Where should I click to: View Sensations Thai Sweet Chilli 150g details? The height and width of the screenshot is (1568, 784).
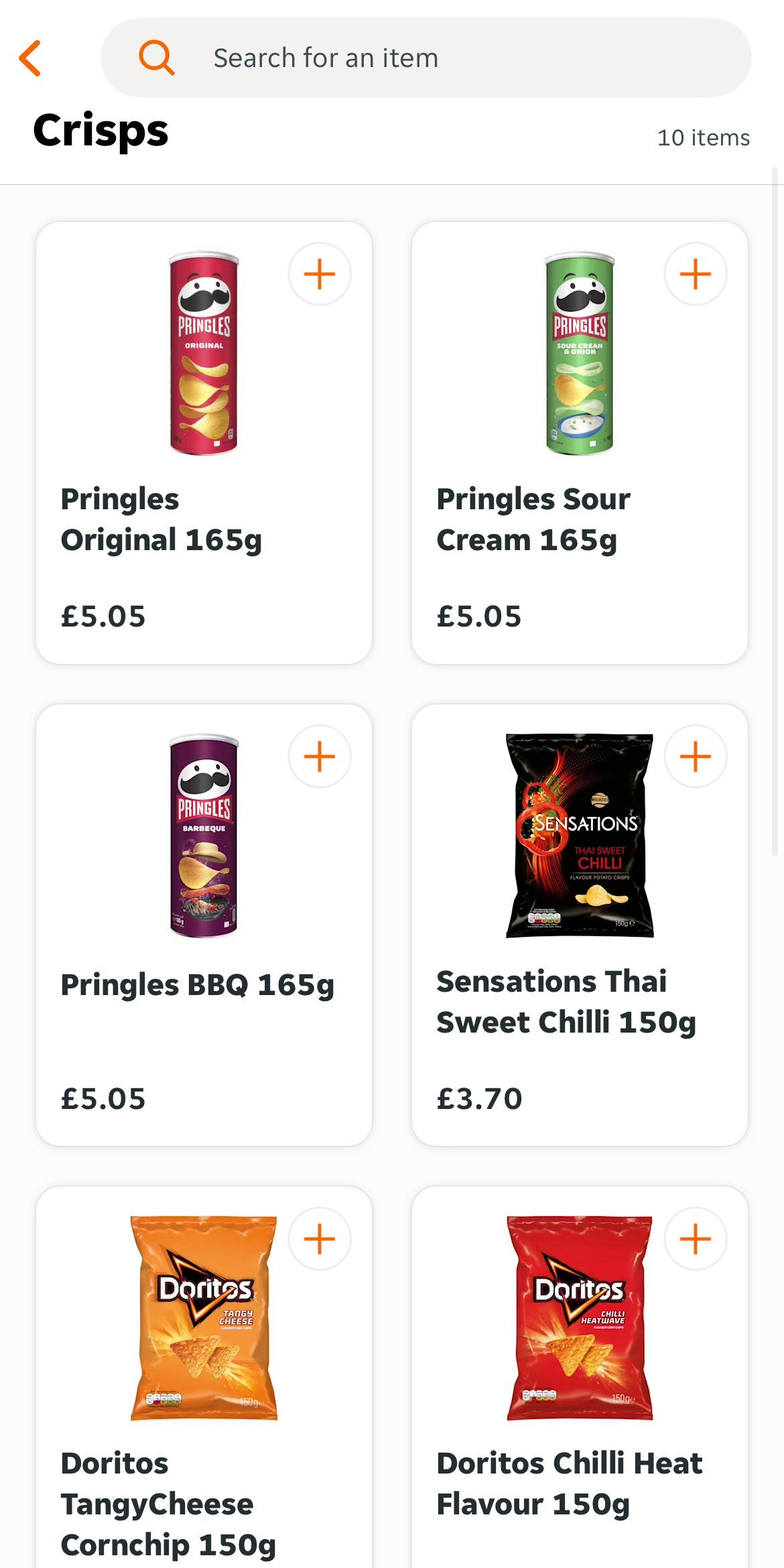[x=580, y=925]
